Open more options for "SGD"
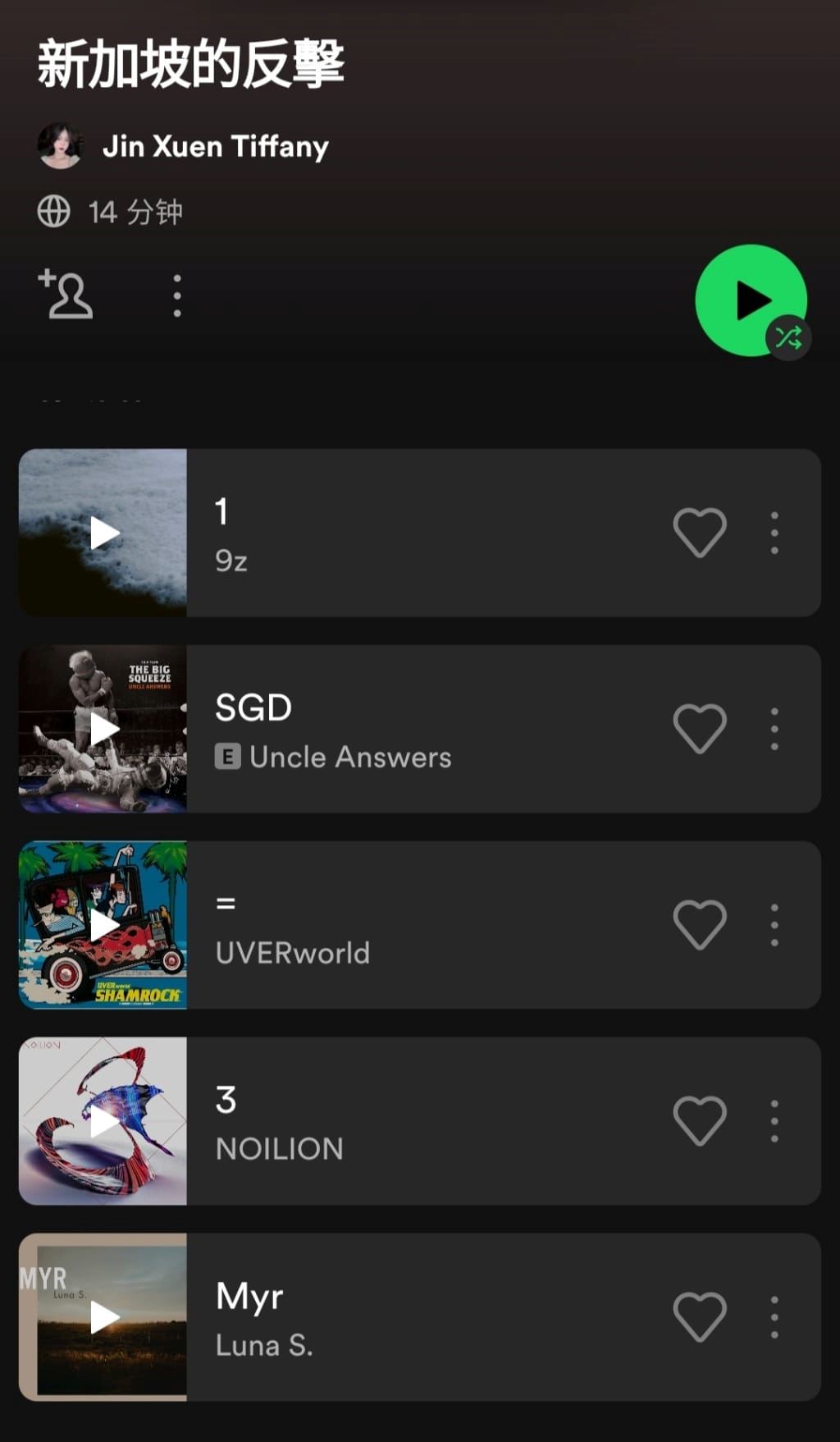 [774, 729]
